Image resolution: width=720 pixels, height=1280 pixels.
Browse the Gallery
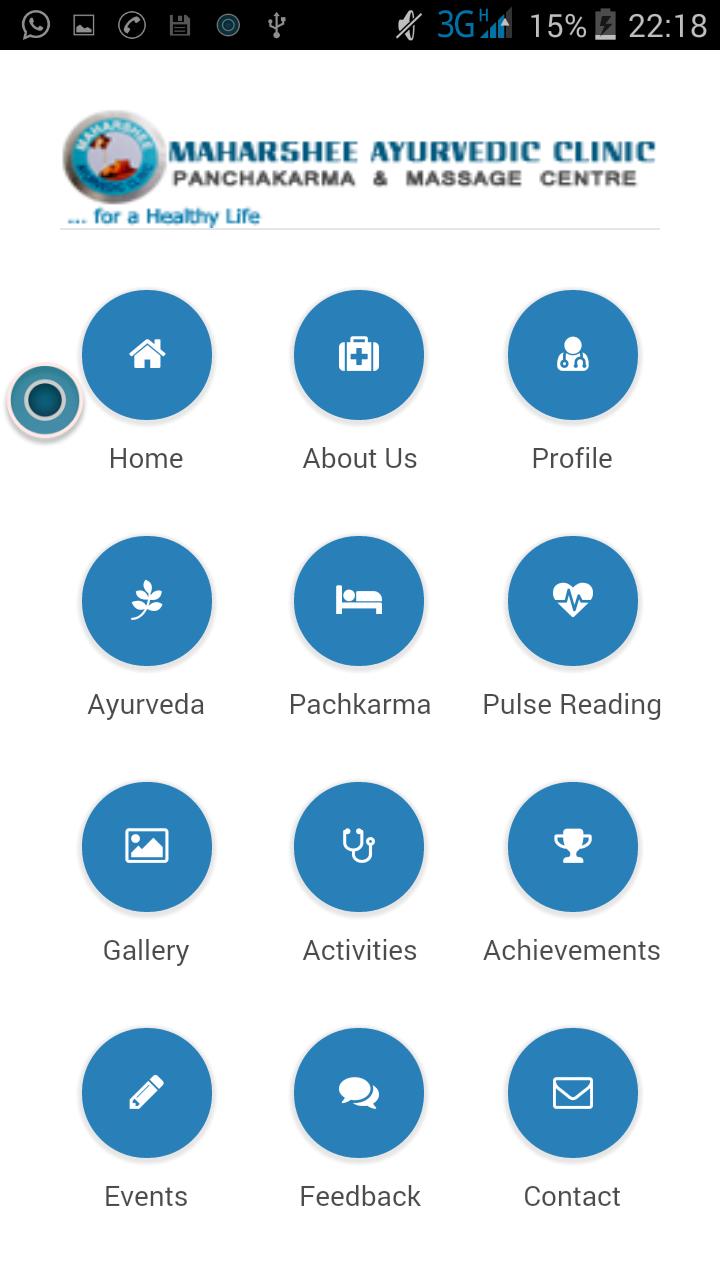[x=147, y=847]
